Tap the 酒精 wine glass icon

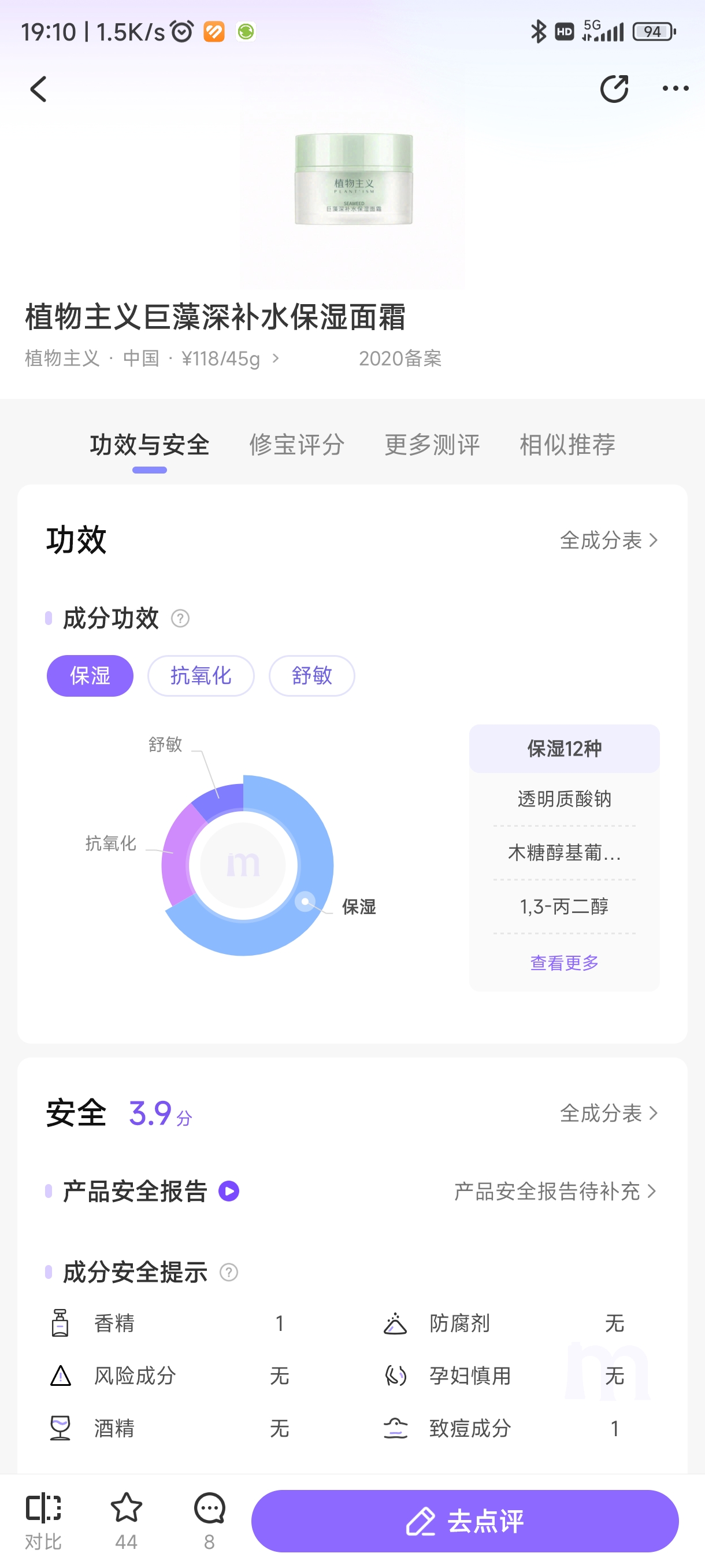point(60,1429)
